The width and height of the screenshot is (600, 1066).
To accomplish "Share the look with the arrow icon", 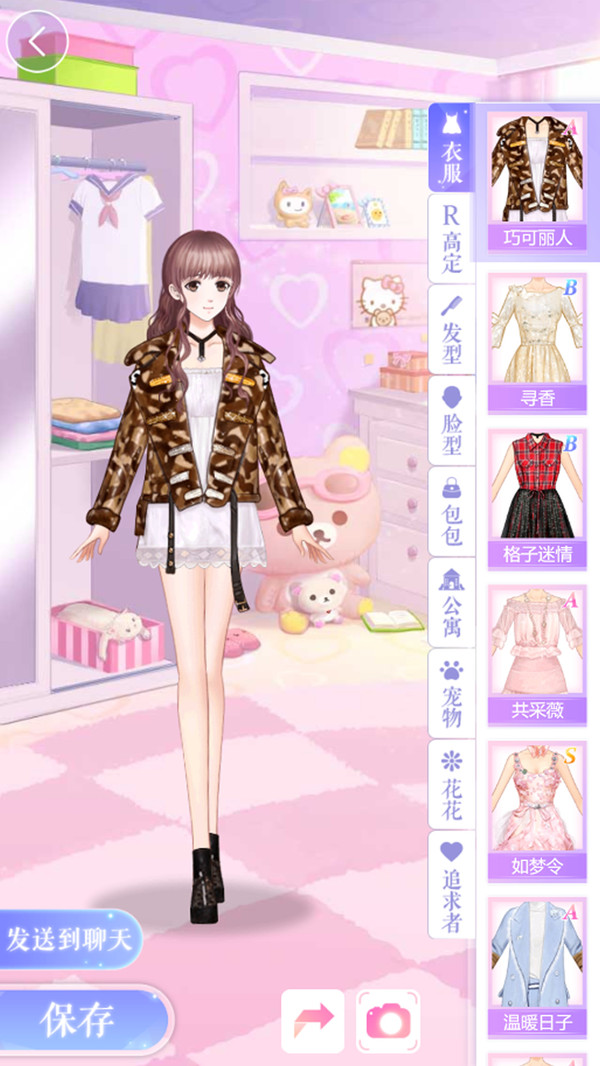I will point(313,1020).
